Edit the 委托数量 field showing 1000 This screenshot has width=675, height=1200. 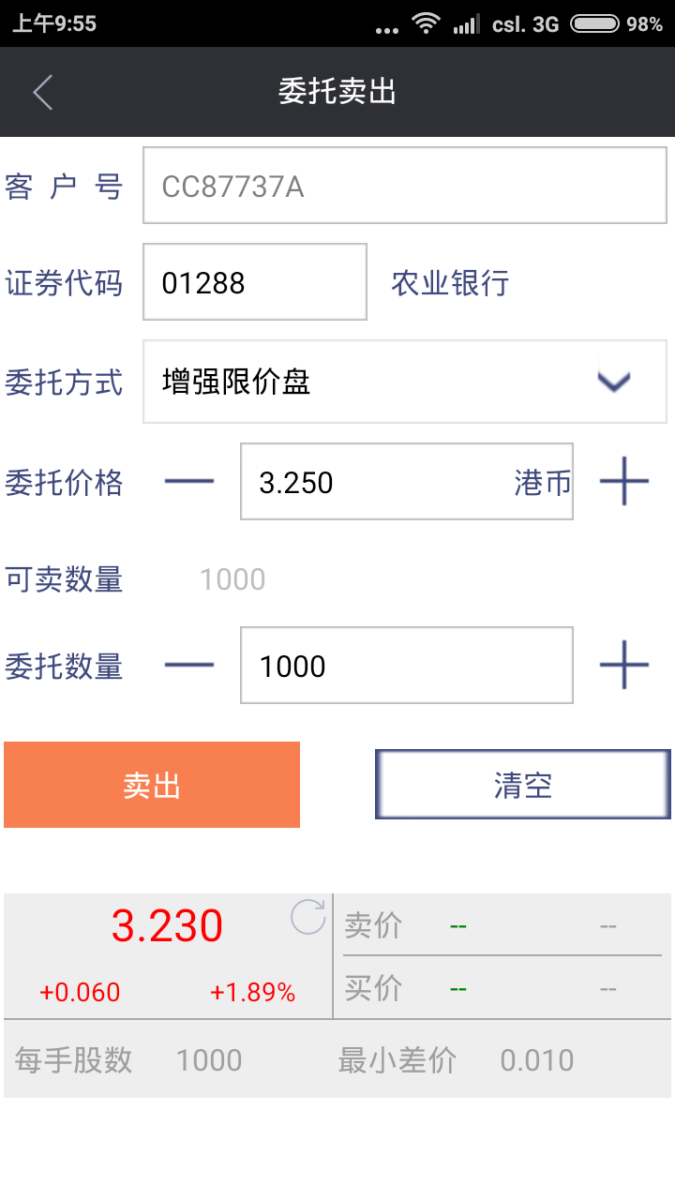coord(405,666)
